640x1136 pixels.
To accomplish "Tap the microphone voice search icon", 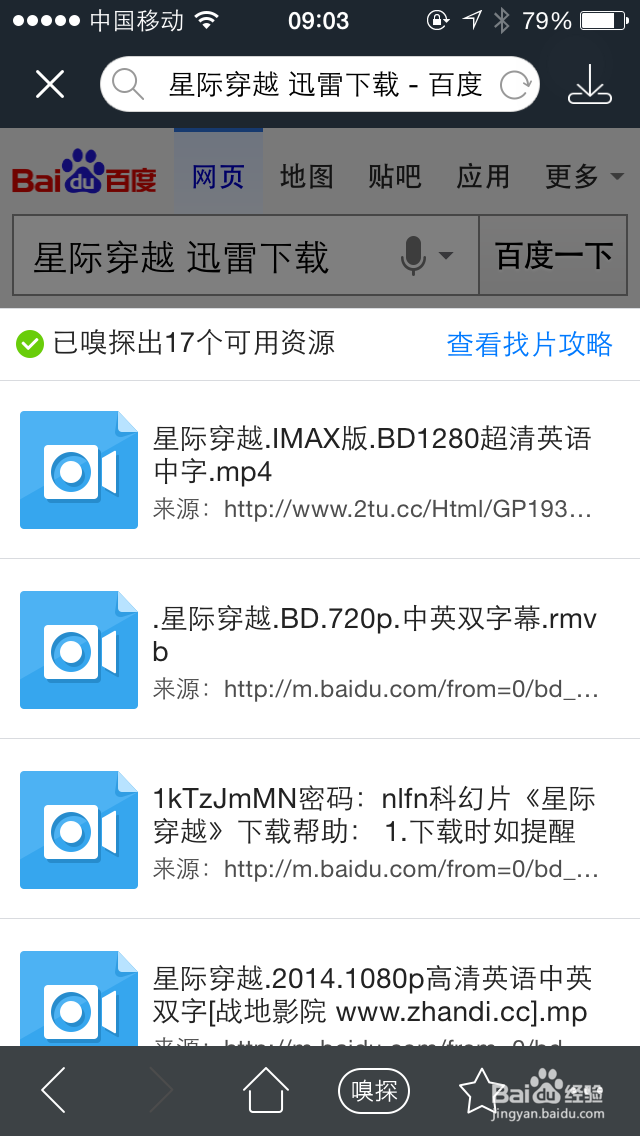I will tap(414, 256).
